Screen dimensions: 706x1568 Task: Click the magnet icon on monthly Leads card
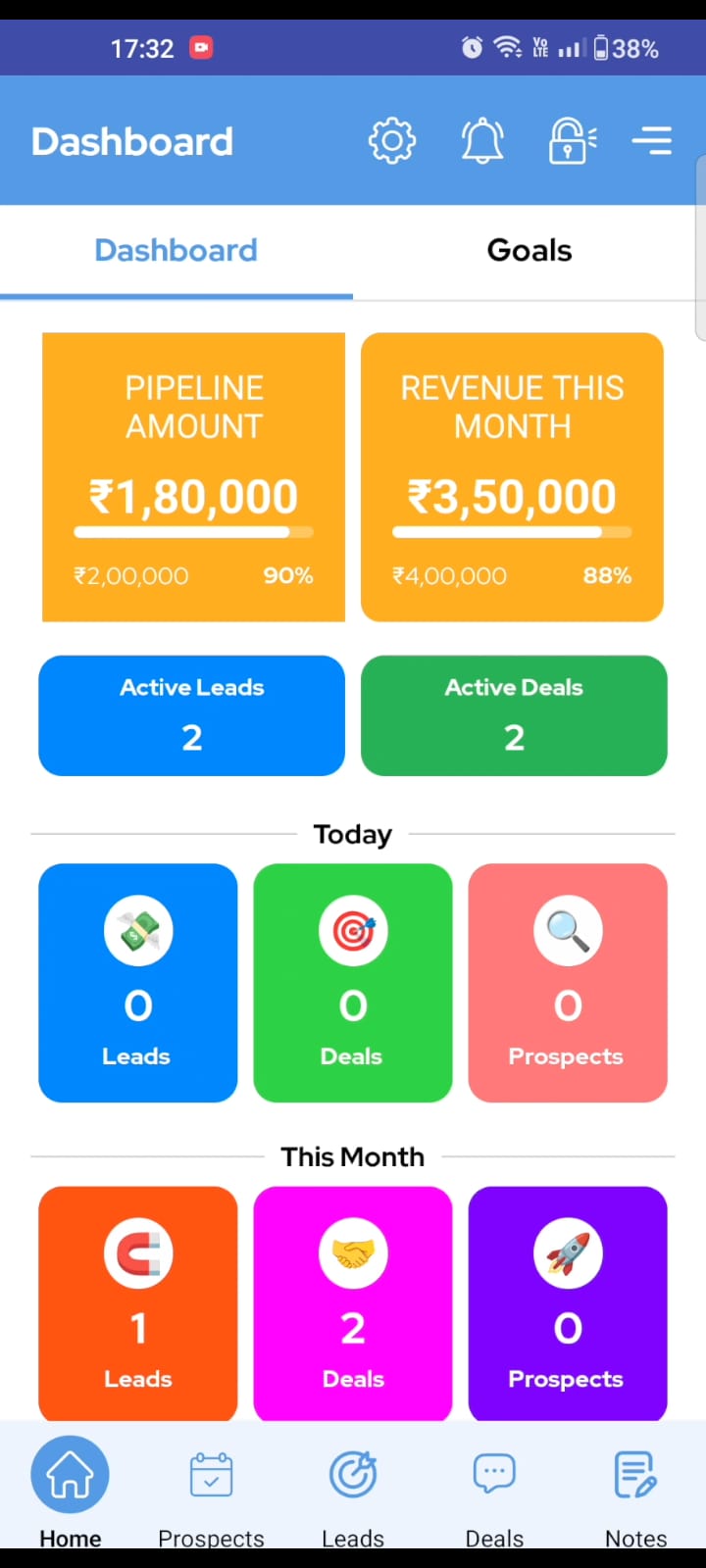point(137,1253)
